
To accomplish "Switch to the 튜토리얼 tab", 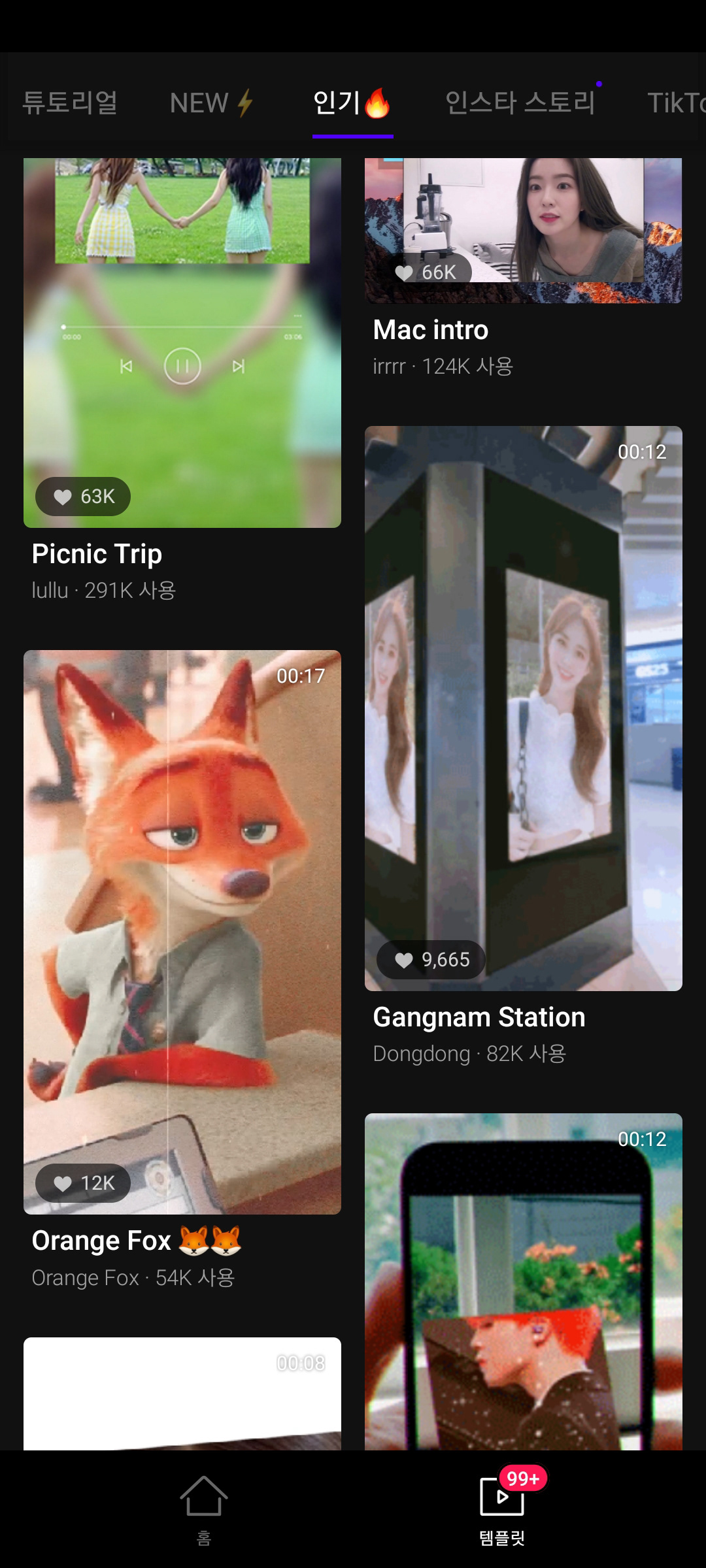I will [70, 103].
